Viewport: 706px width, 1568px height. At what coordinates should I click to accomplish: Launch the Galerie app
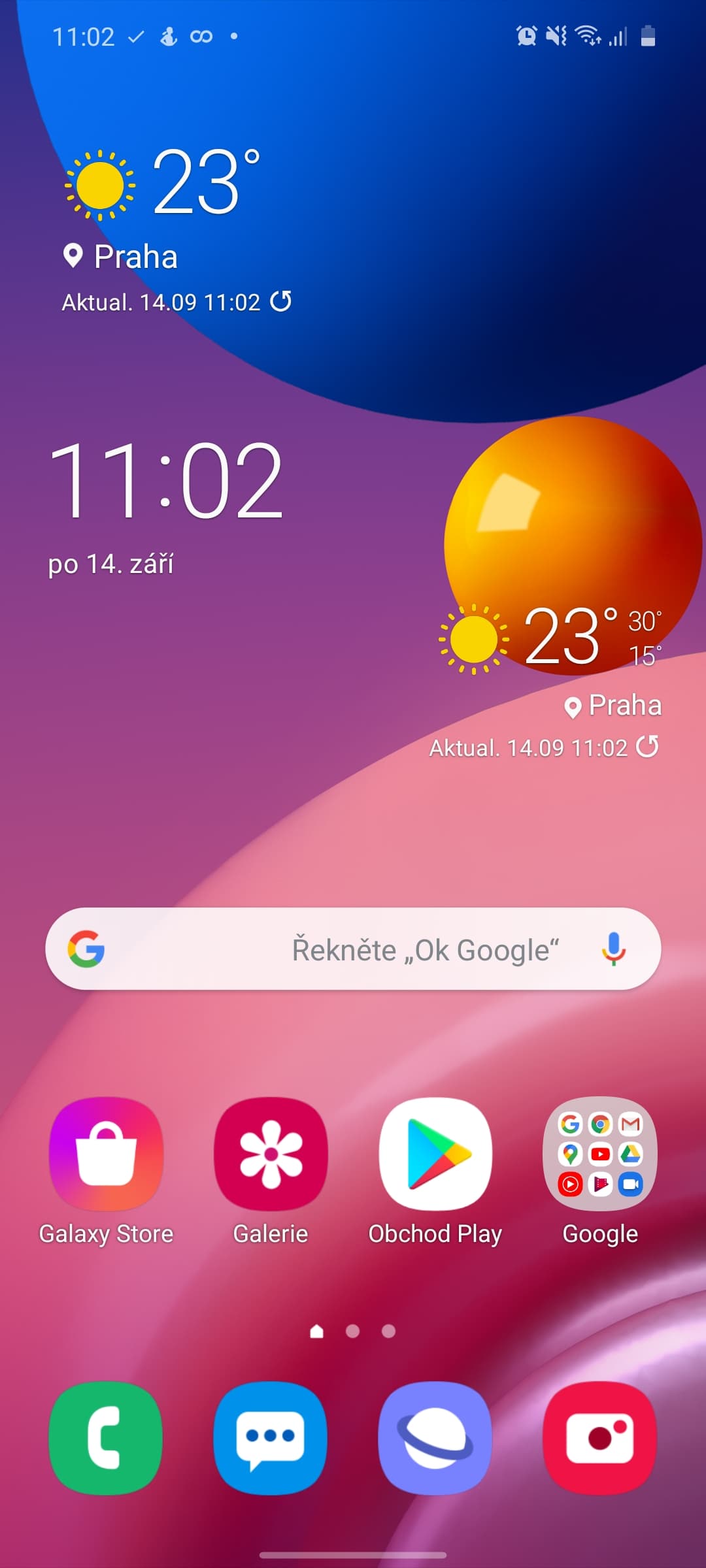(x=271, y=1154)
